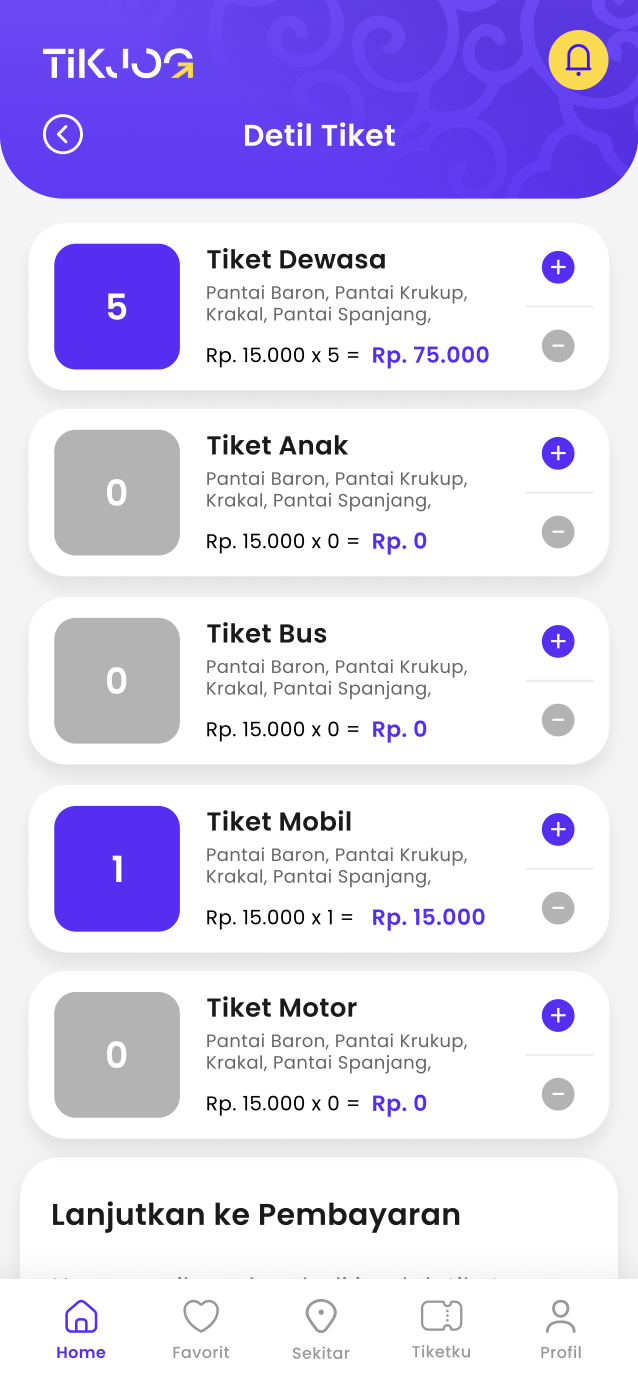Switch to the Home tab
The width and height of the screenshot is (638, 1379).
click(x=81, y=1329)
